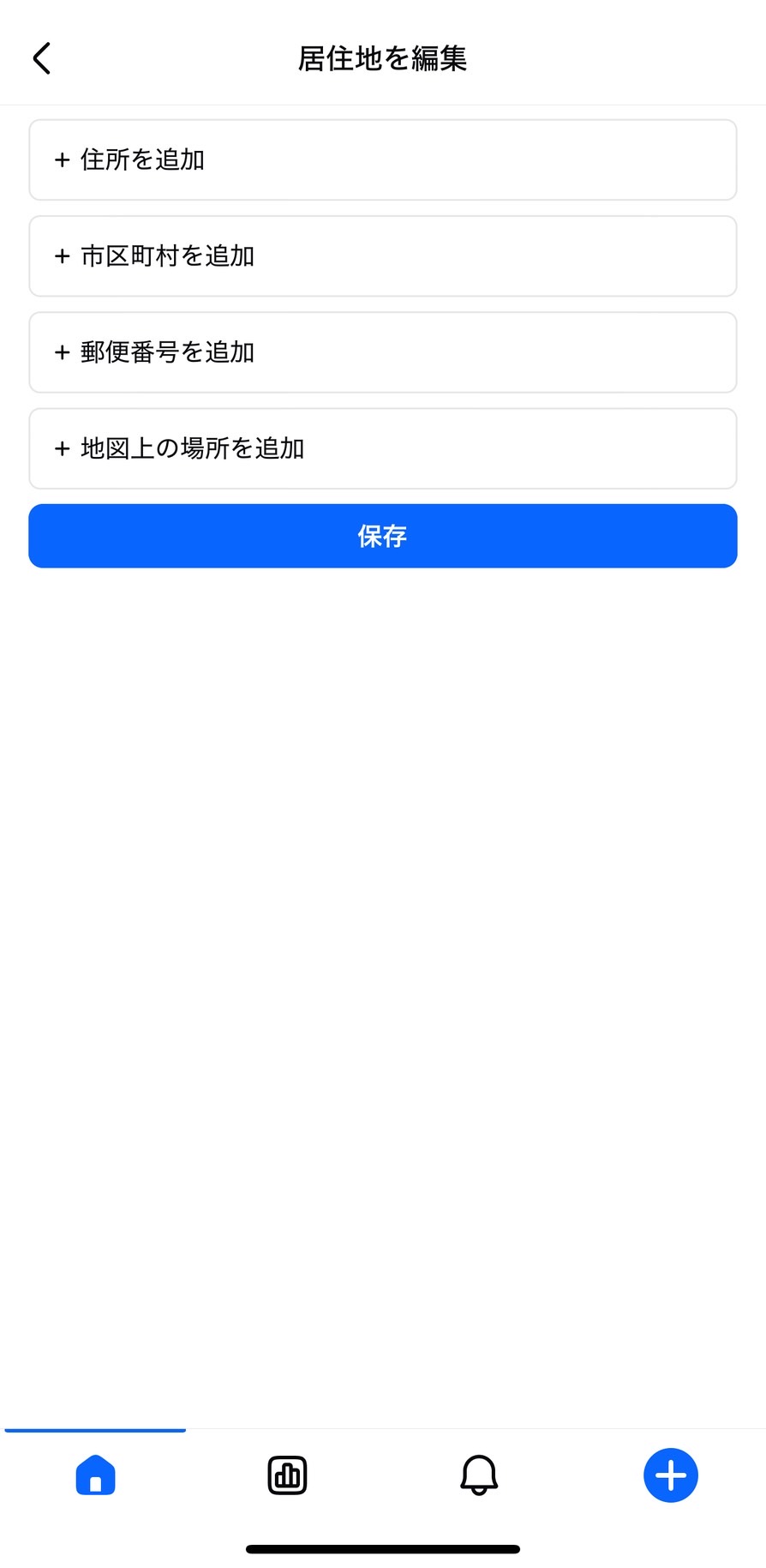This screenshot has height=1568, width=766.
Task: Switch to the home tab
Action: click(96, 1475)
